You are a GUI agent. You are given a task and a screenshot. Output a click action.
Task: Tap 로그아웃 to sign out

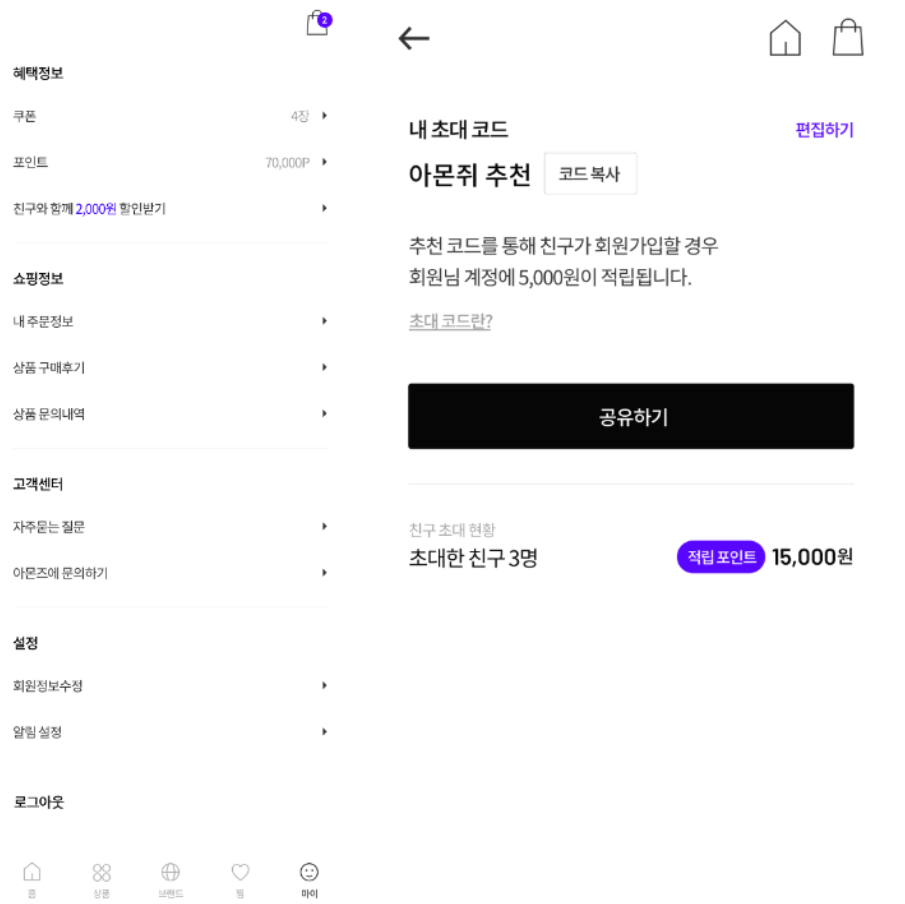click(39, 802)
